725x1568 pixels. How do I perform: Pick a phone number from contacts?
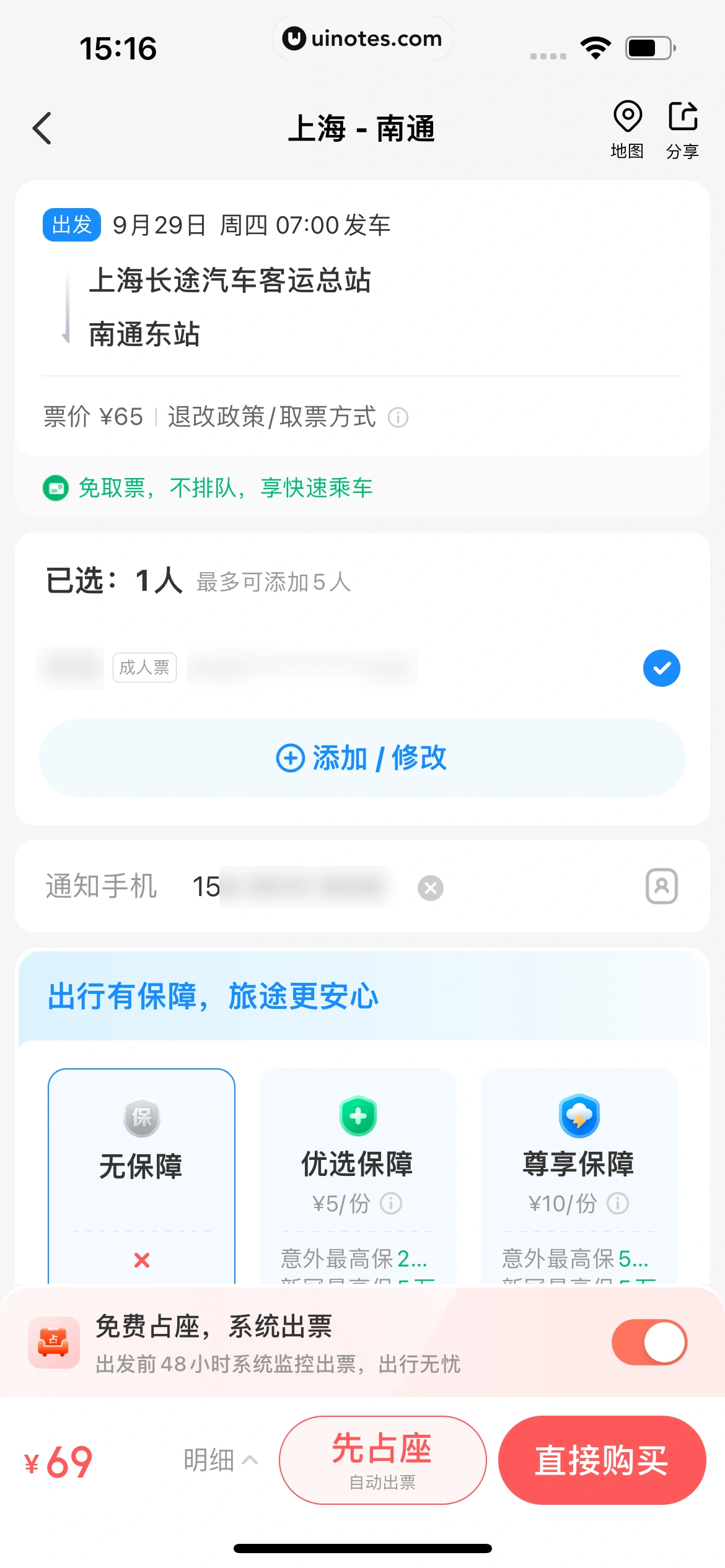661,886
